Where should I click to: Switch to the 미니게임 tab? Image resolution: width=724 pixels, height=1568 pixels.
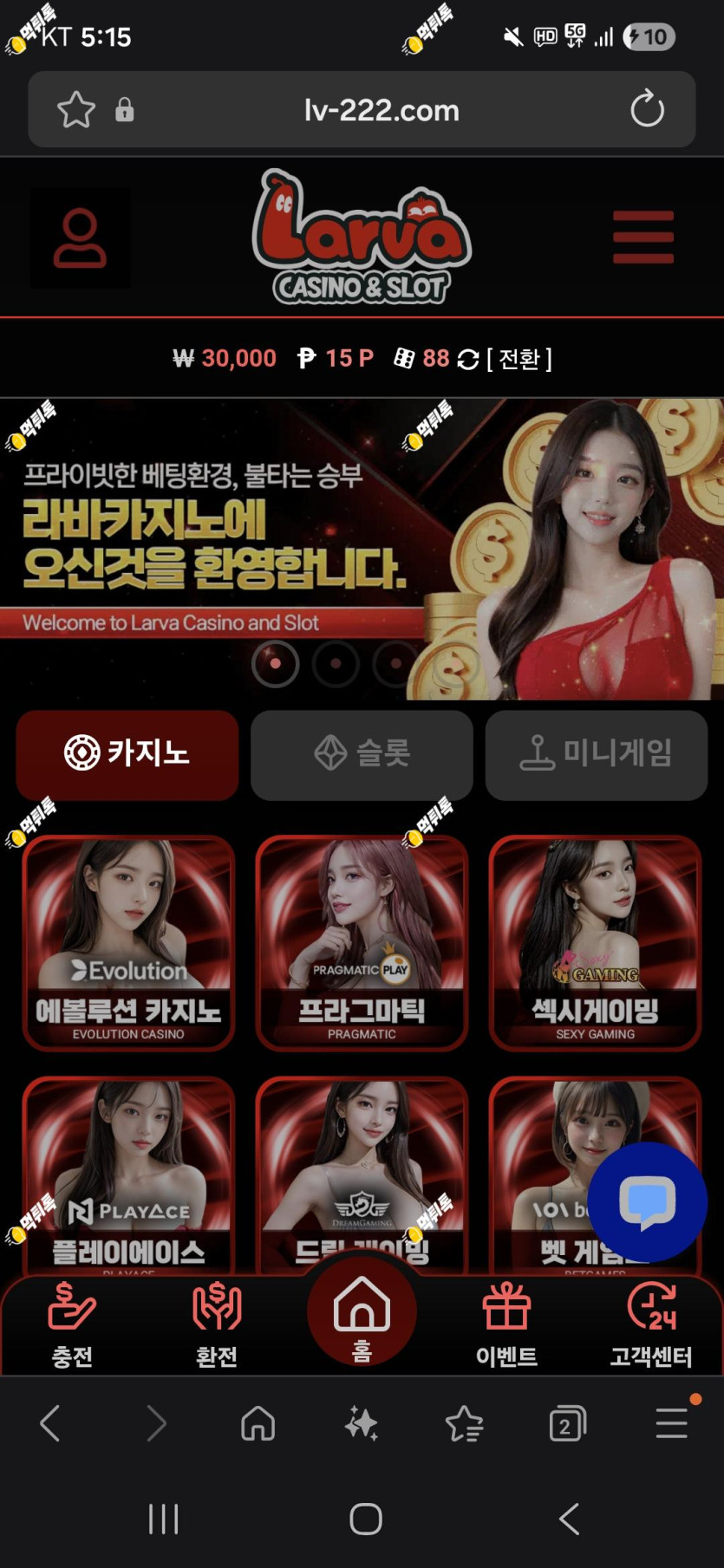pyautogui.click(x=596, y=753)
